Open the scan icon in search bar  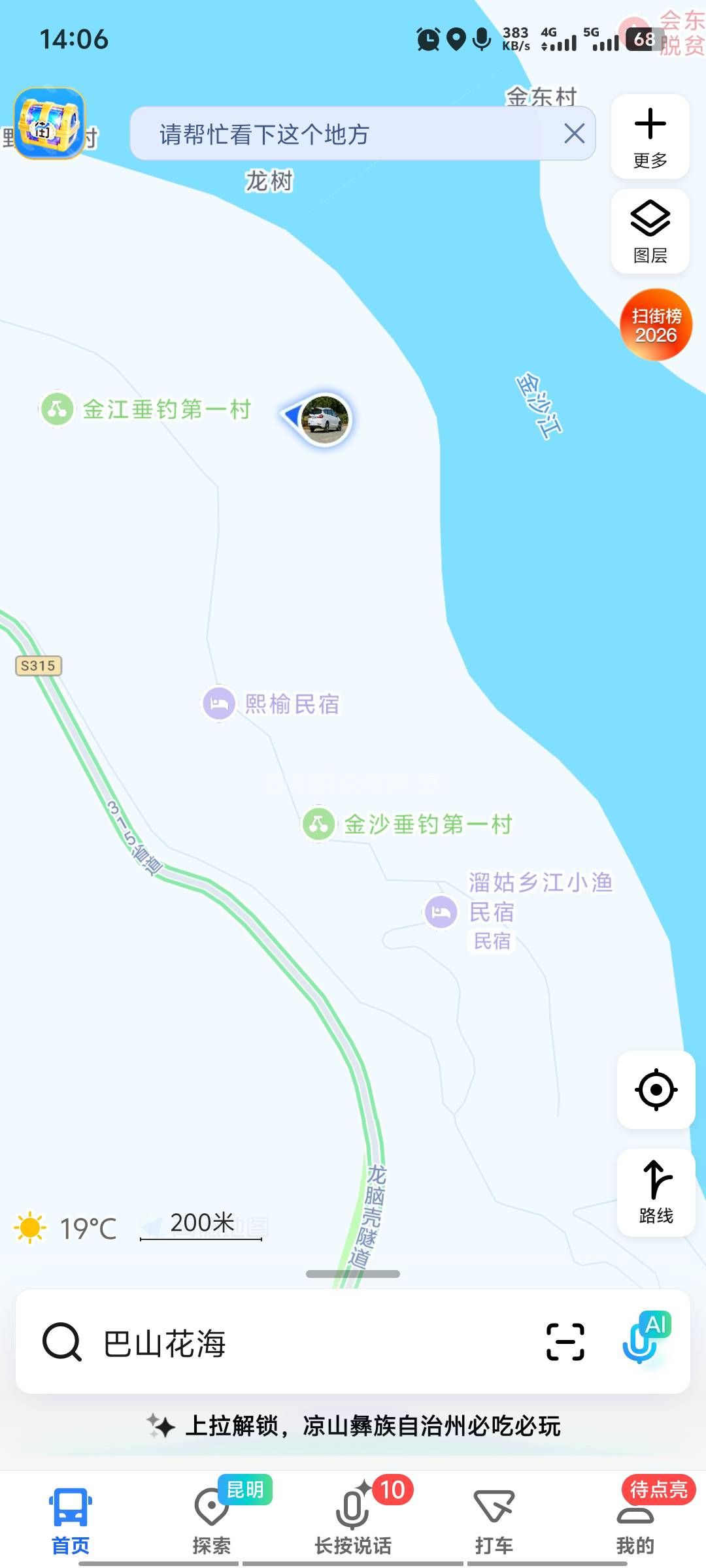[565, 1342]
